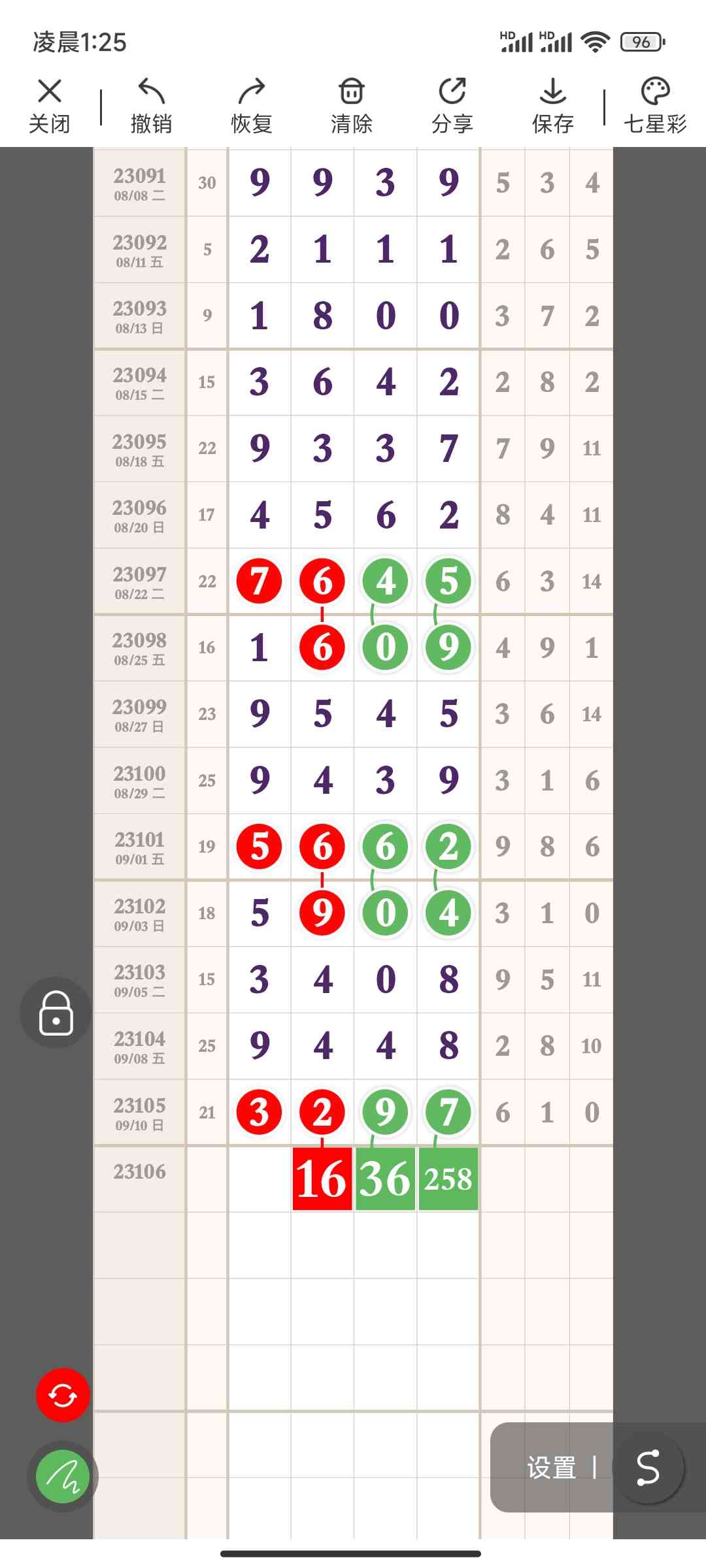Open 设置 settings panel
Image resolution: width=706 pixels, height=1568 pixels.
point(551,1467)
